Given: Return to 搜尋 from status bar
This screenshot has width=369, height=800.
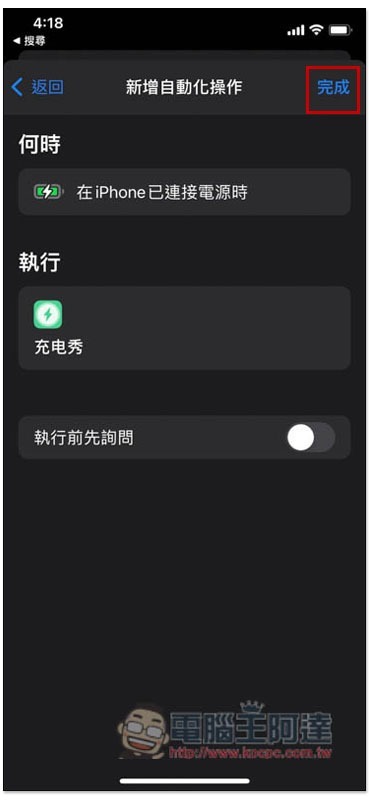Looking at the screenshot, I should click(x=29, y=40).
